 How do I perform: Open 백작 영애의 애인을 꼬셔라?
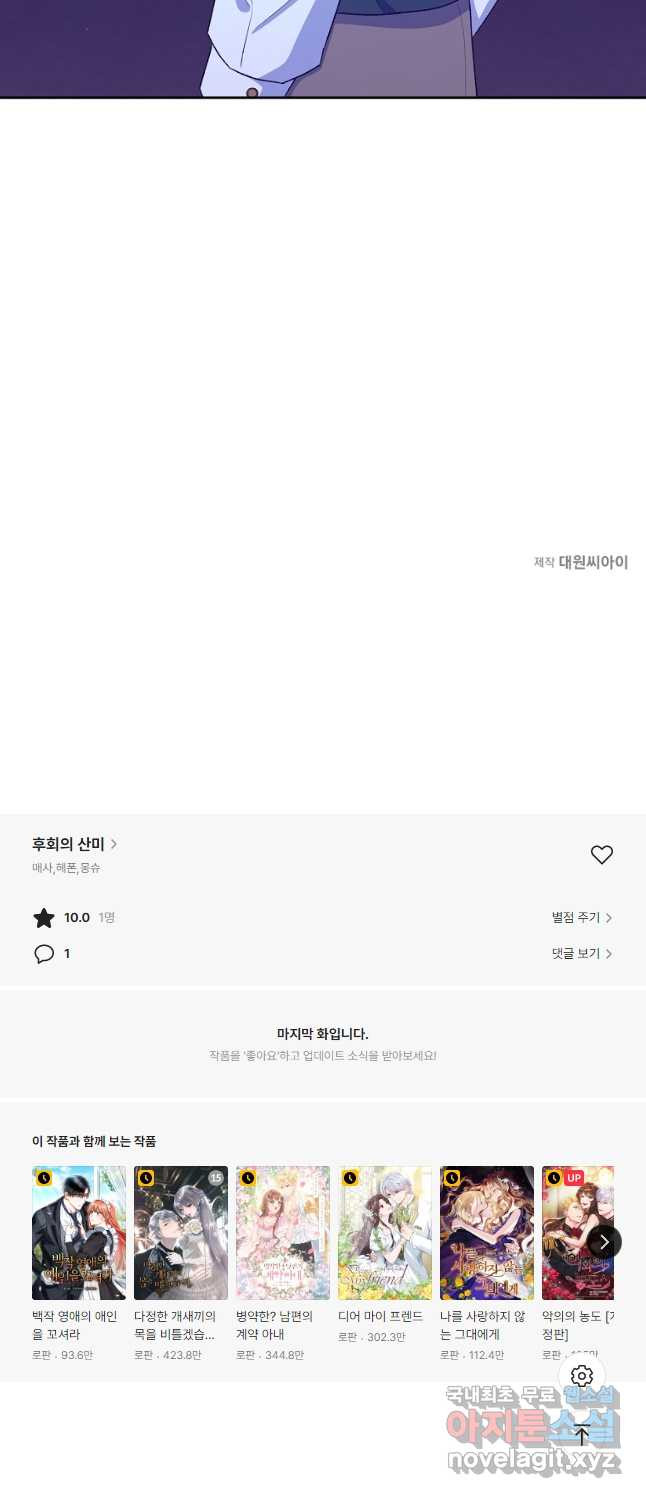point(79,1233)
